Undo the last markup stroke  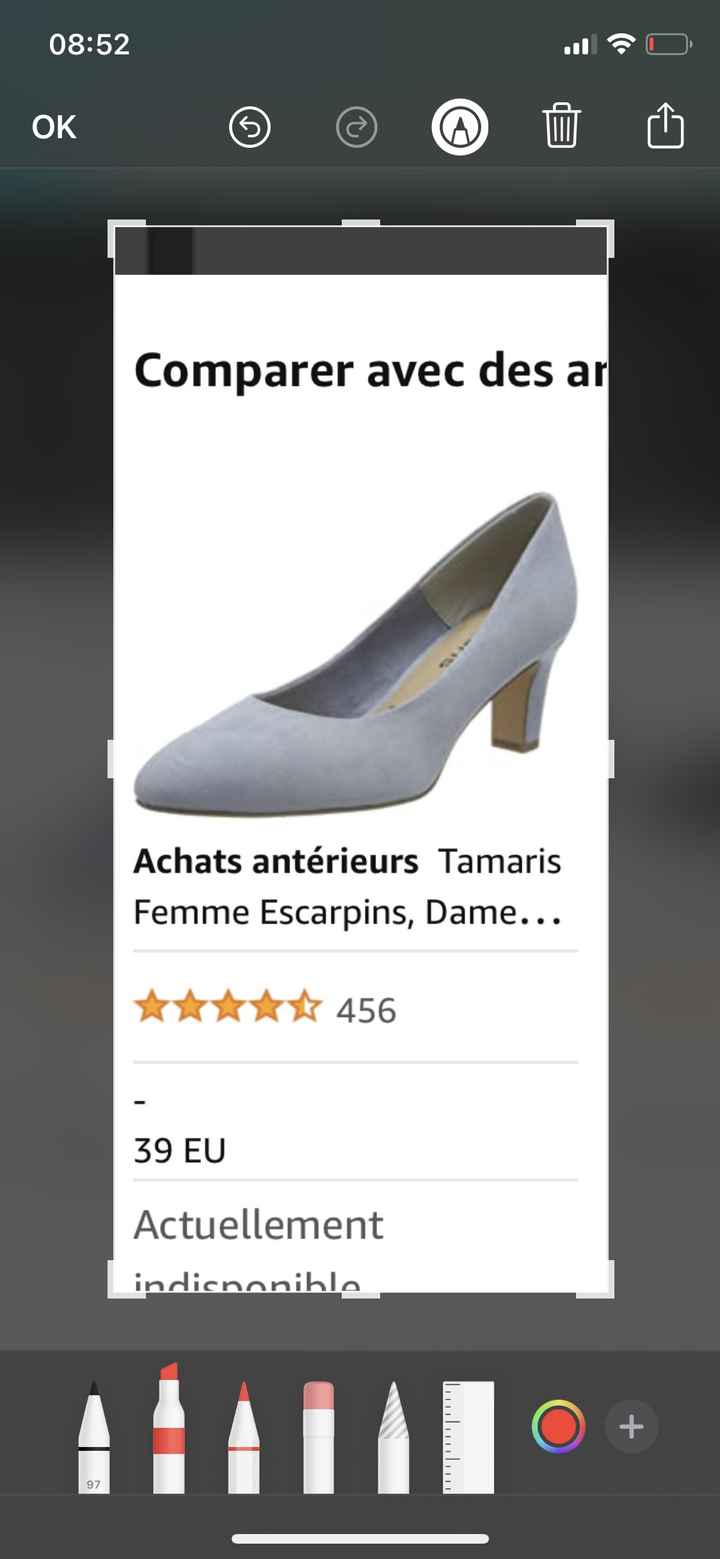[250, 126]
